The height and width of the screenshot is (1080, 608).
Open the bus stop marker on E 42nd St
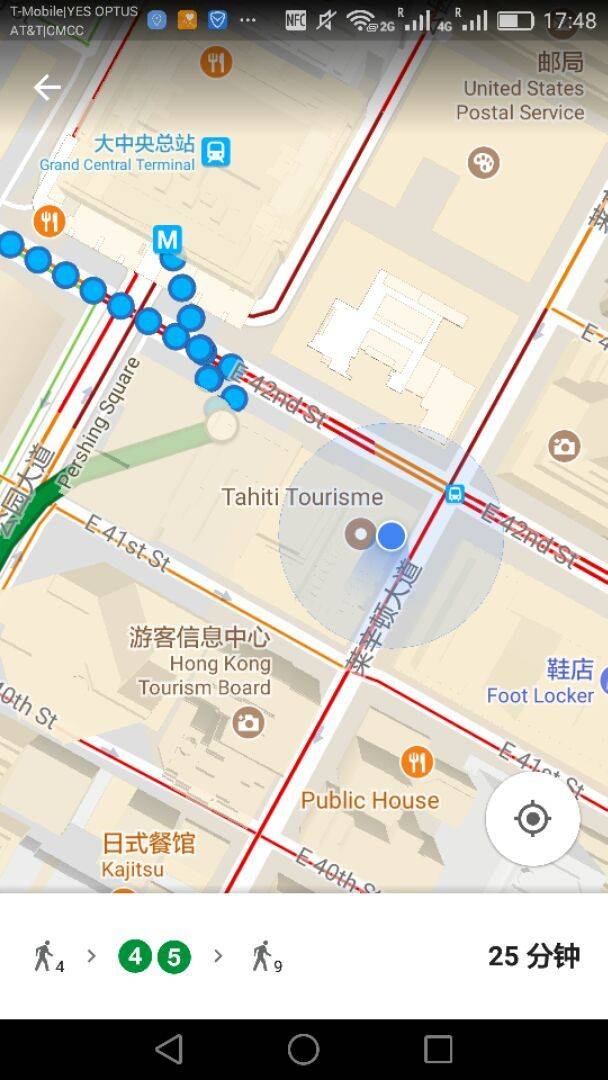click(x=455, y=493)
